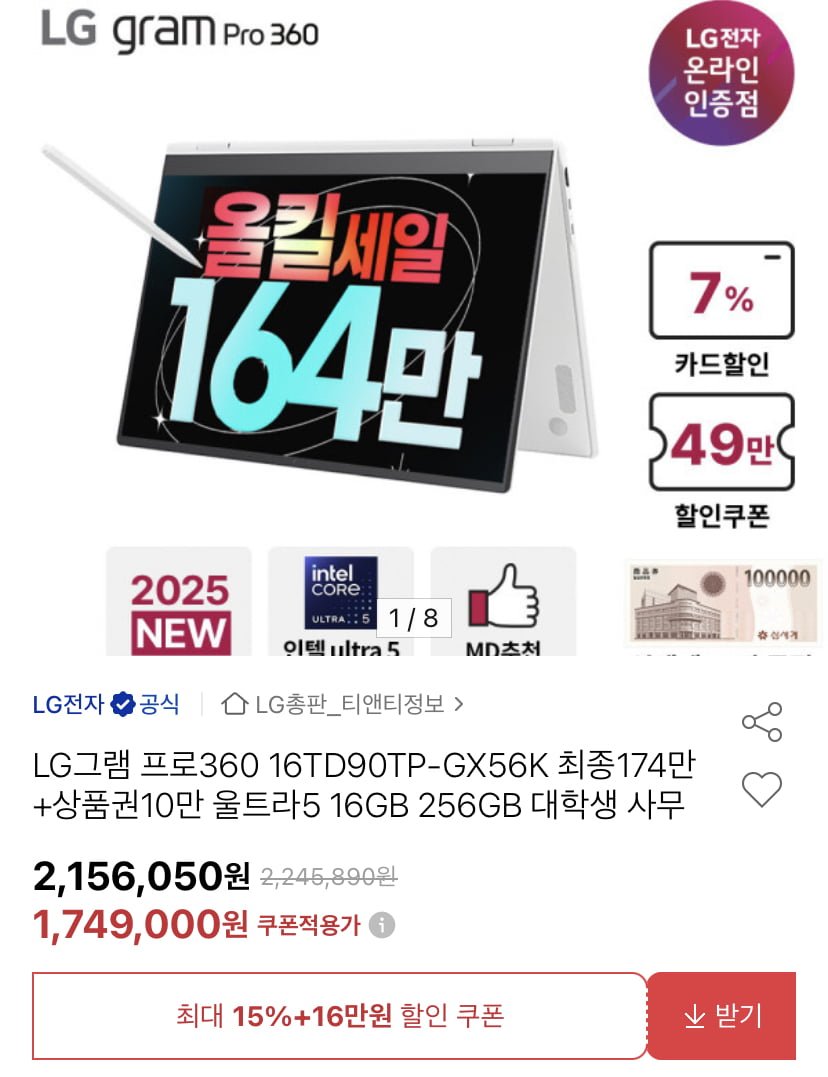Viewport: 828px width, 1077px height.
Task: Share this LG gram product
Action: (761, 722)
